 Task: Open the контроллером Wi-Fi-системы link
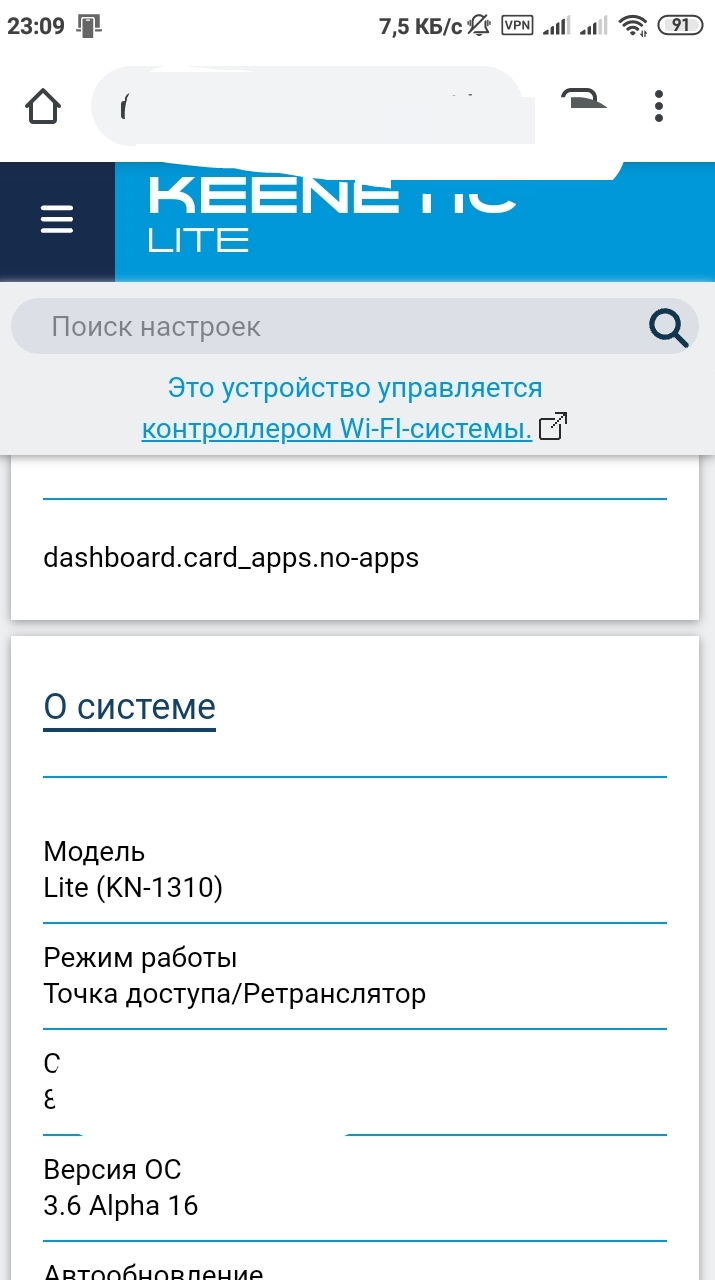pyautogui.click(x=337, y=429)
